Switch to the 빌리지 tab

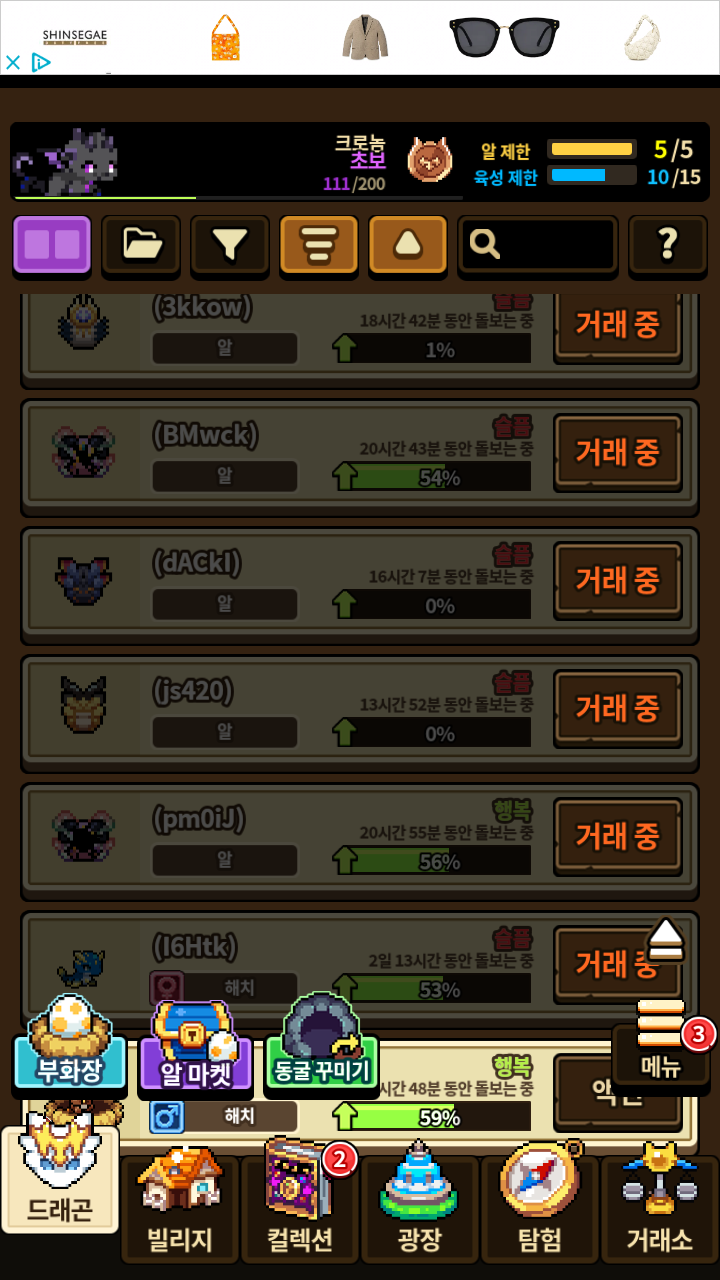180,1212
